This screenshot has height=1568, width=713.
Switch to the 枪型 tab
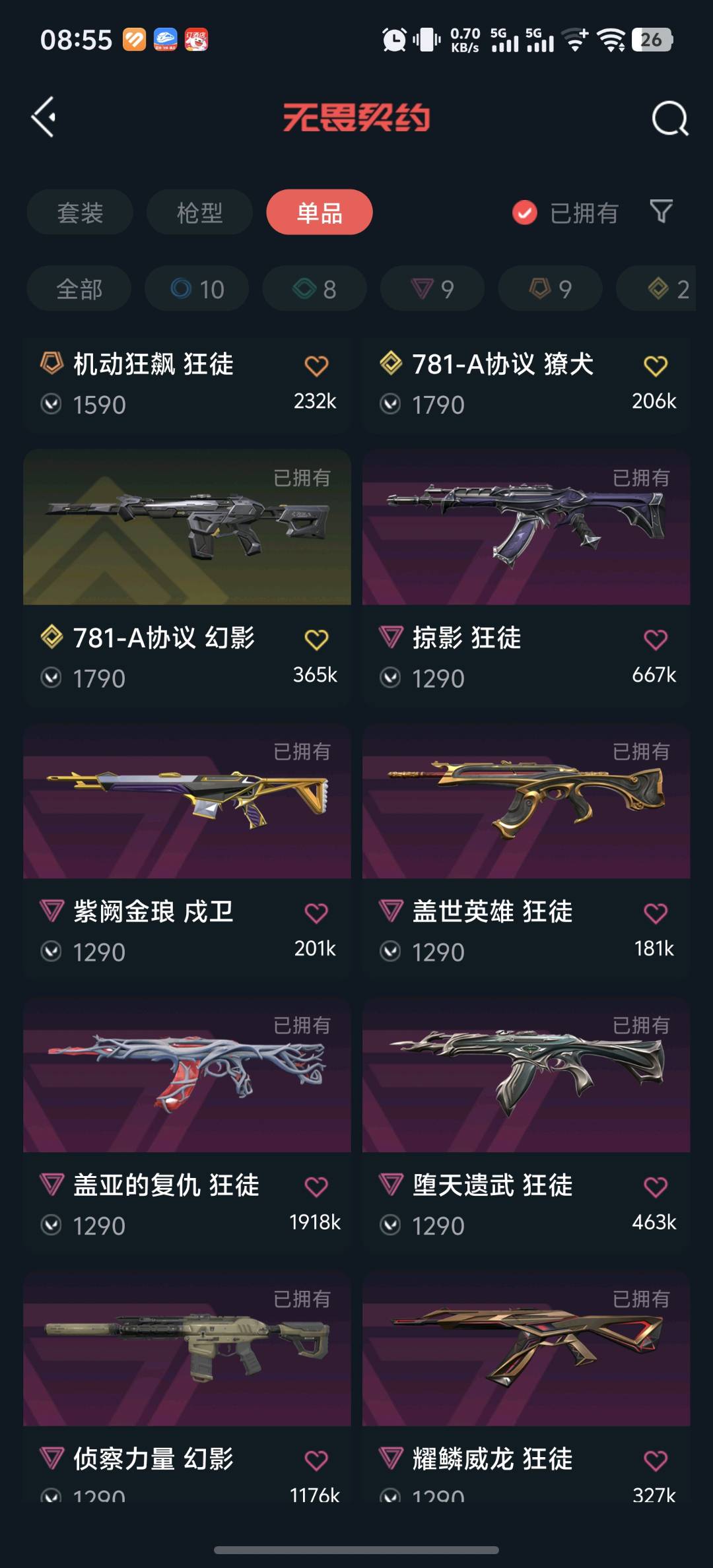[x=199, y=212]
